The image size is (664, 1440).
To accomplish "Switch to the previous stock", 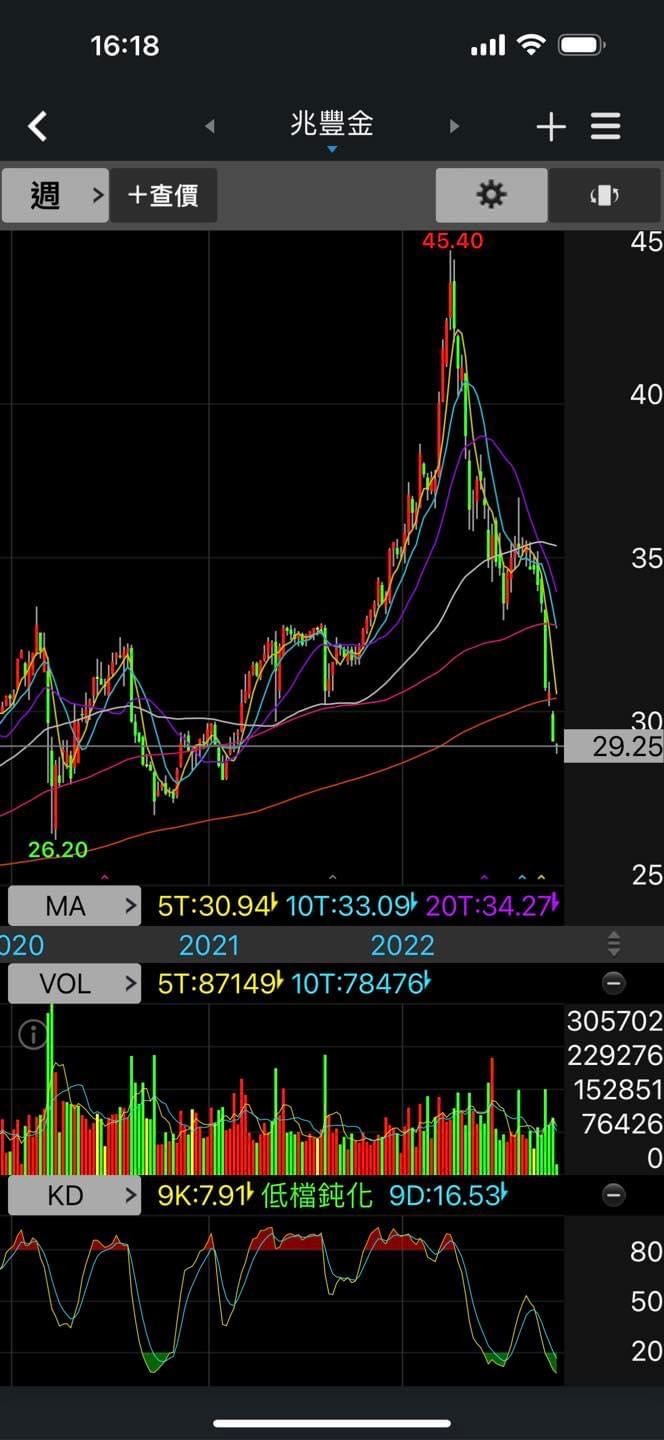I will coord(210,126).
